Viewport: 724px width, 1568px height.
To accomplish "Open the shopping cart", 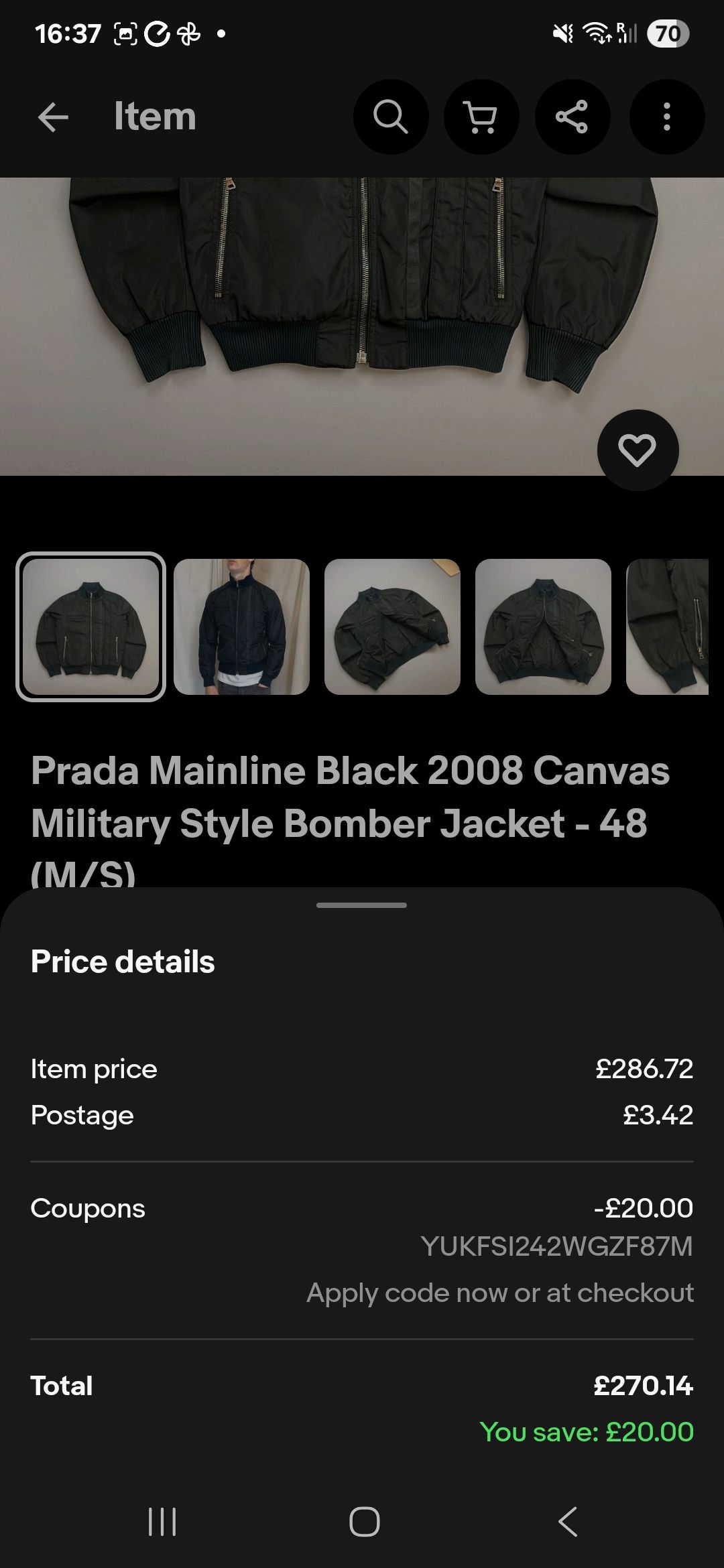I will [x=481, y=117].
